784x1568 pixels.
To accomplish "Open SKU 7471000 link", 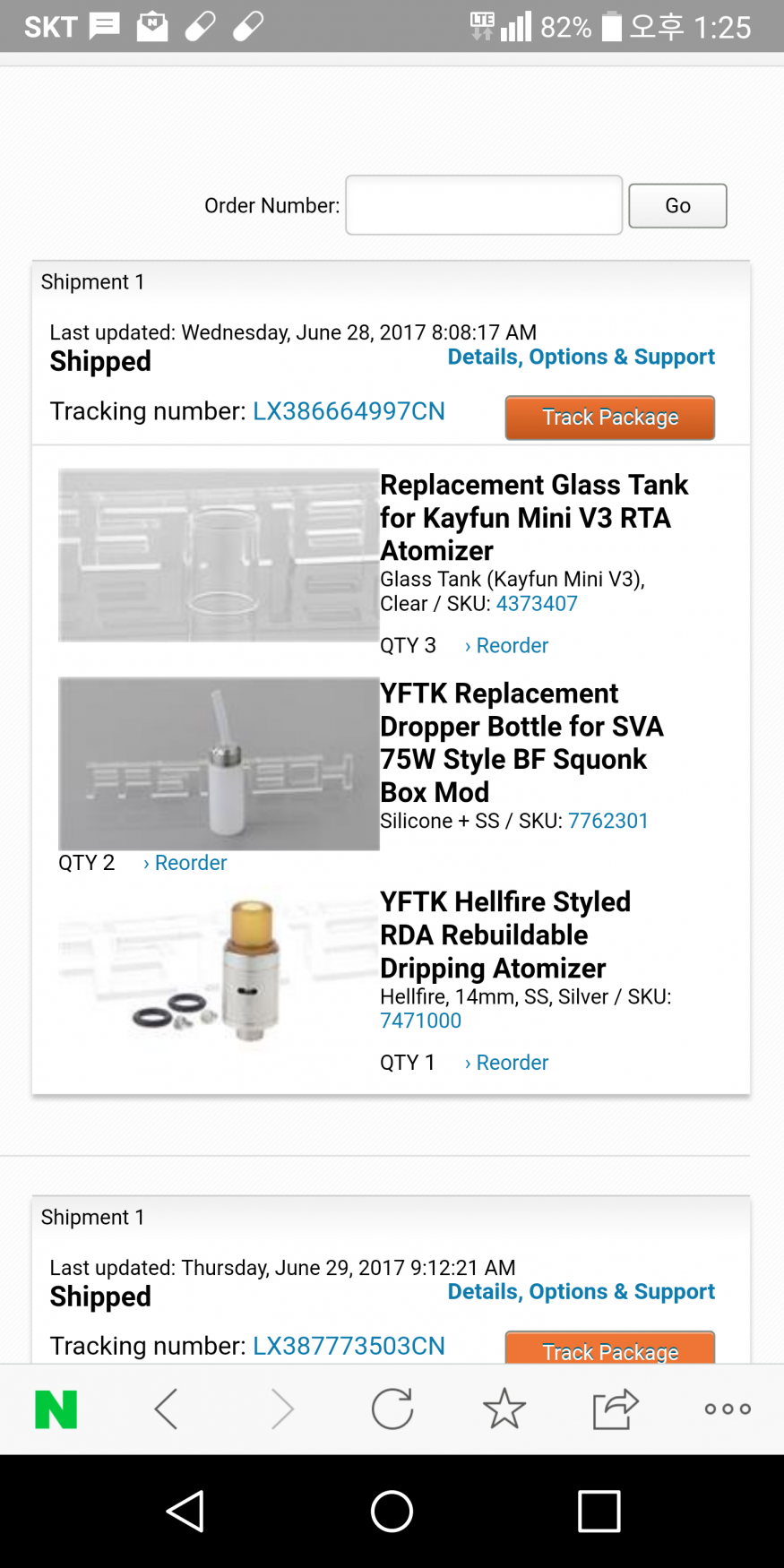I will (x=420, y=1021).
